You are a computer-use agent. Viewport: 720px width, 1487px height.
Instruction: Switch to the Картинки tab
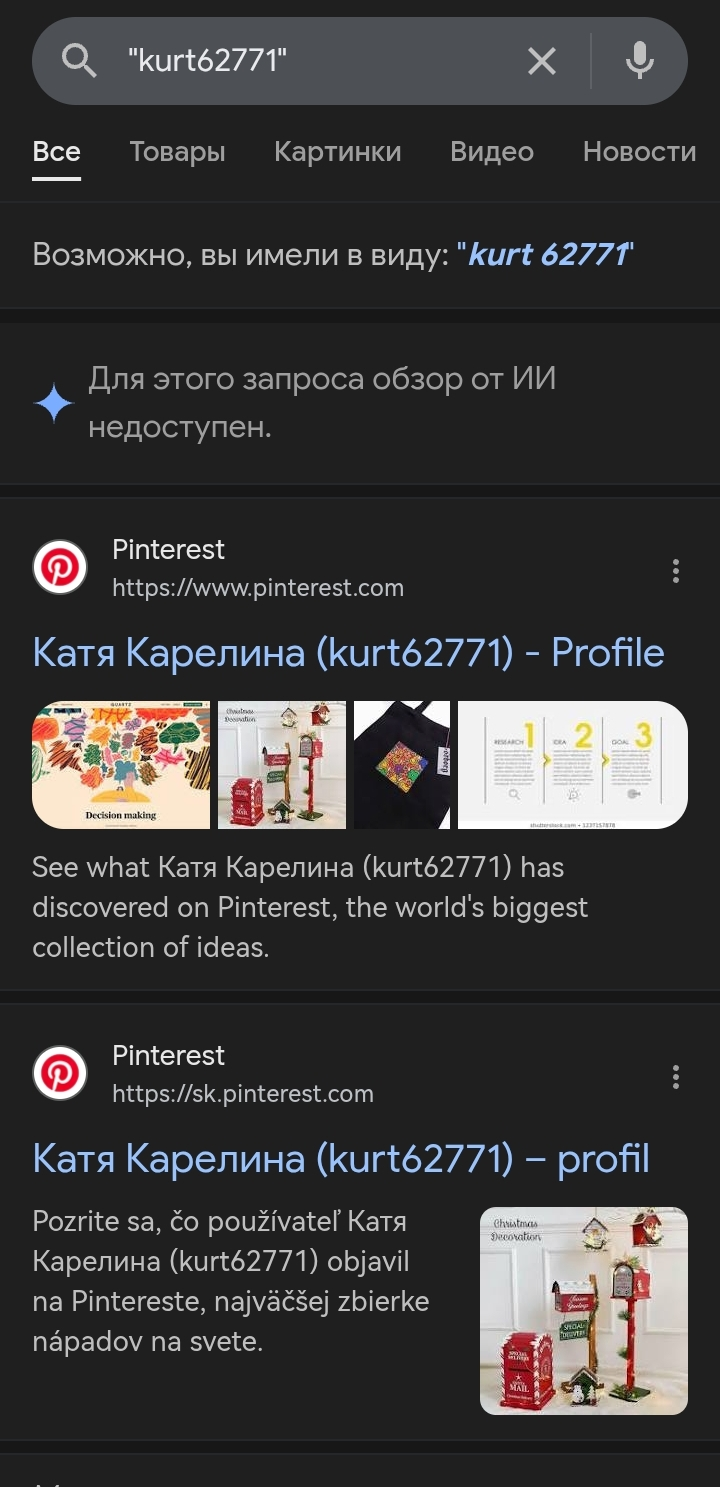pyautogui.click(x=337, y=152)
